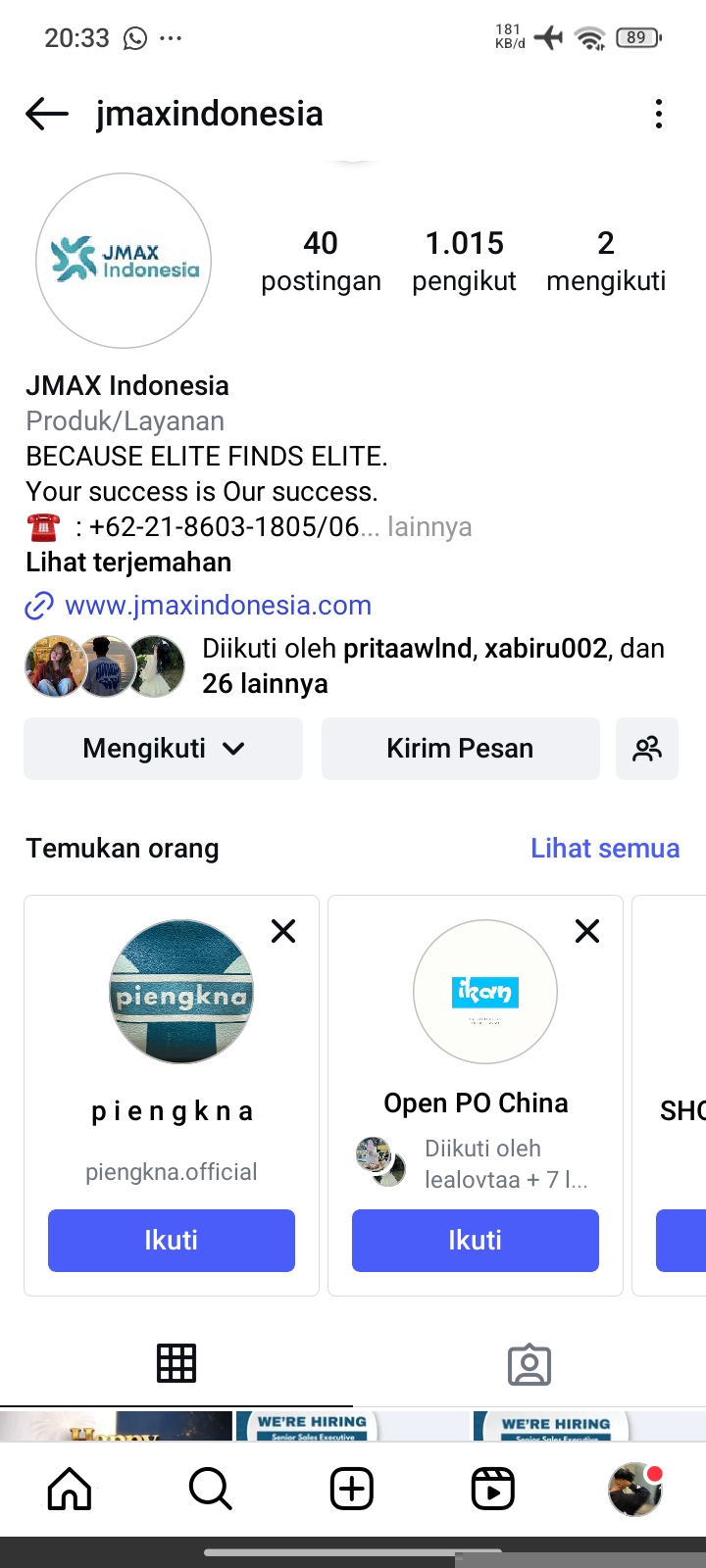Viewport: 706px width, 1568px height.
Task: Dismiss the Open PO China suggestion
Action: (587, 931)
